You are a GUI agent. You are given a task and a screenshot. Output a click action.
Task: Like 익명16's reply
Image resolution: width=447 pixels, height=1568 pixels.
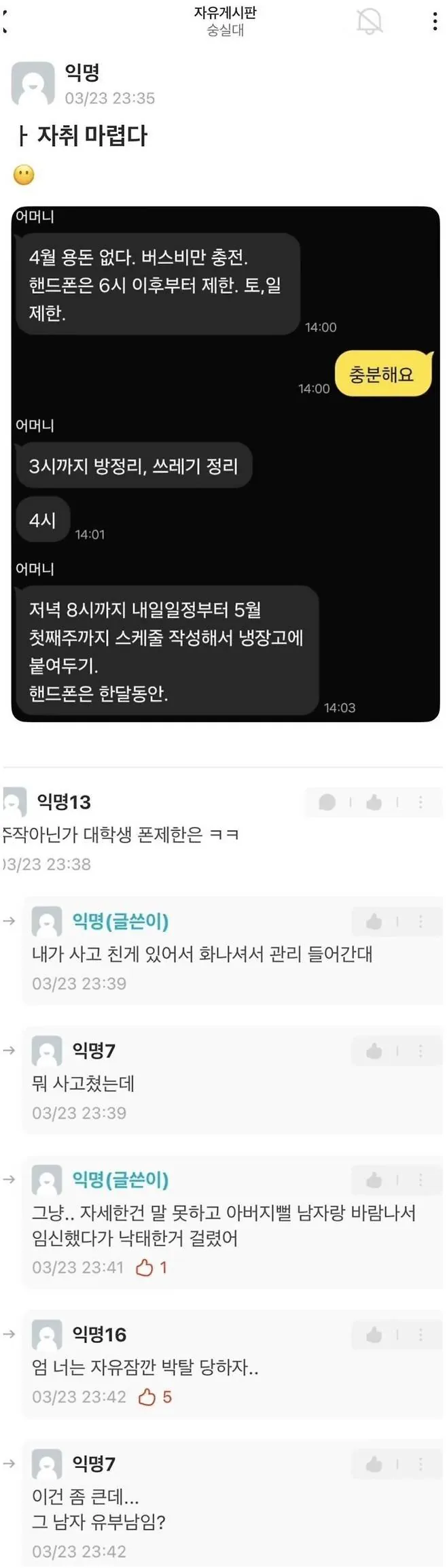click(x=374, y=1335)
